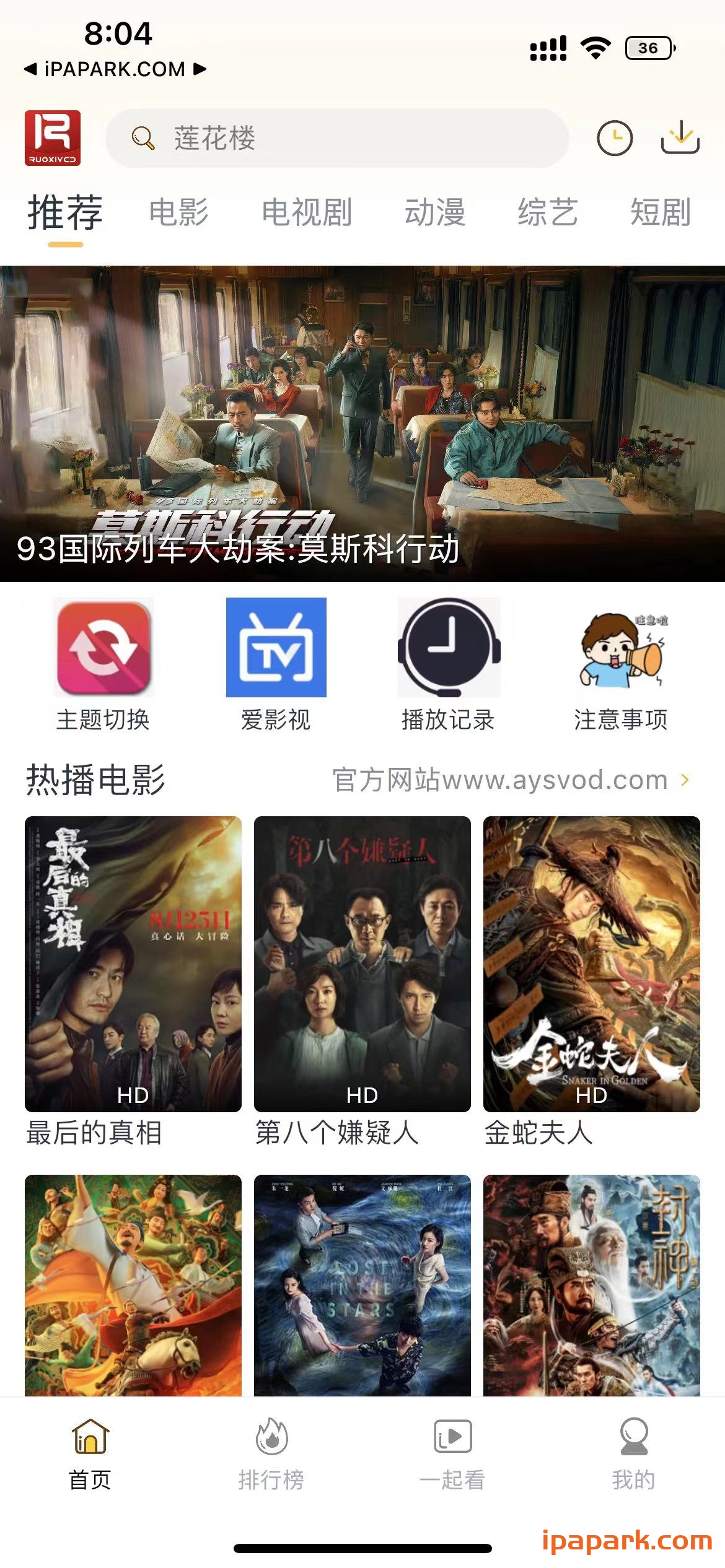Switch to the 电影 tab
The width and height of the screenshot is (725, 1568).
[x=178, y=214]
